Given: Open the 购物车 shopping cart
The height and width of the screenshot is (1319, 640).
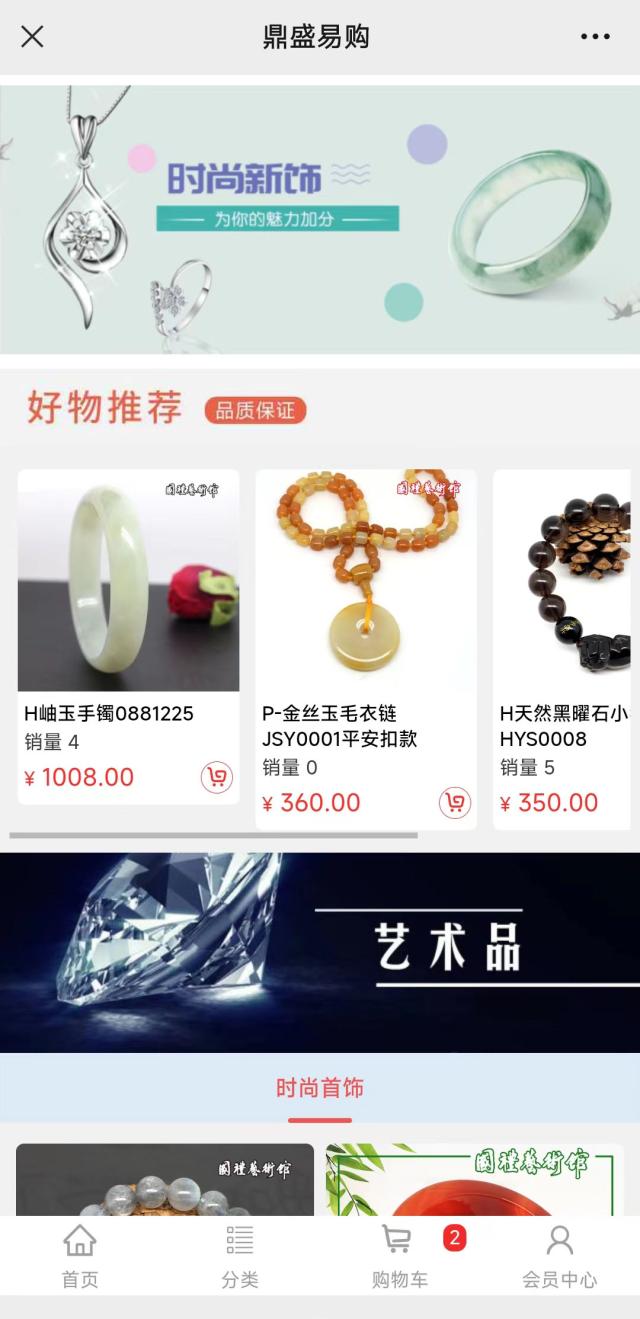Looking at the screenshot, I should (400, 1256).
